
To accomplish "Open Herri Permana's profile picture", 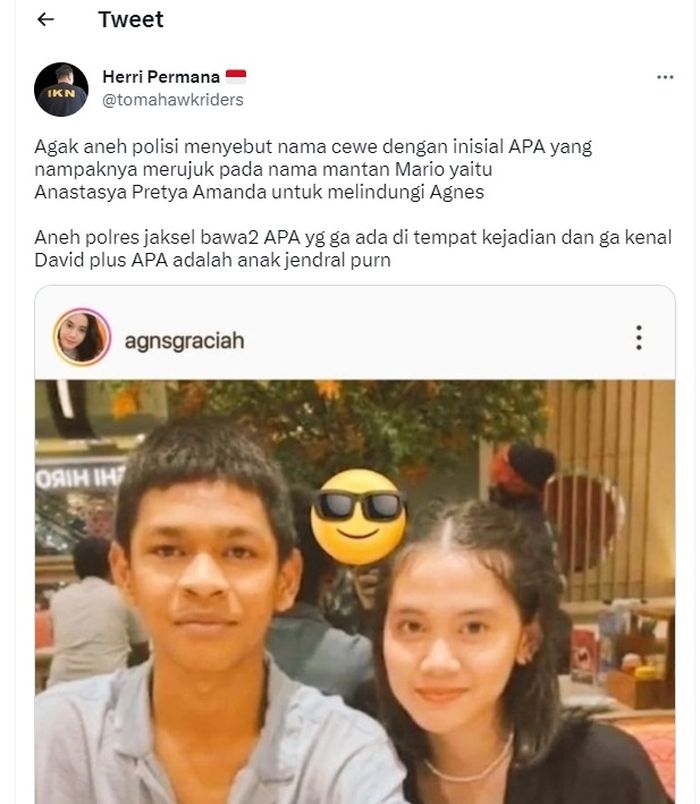I will point(61,88).
